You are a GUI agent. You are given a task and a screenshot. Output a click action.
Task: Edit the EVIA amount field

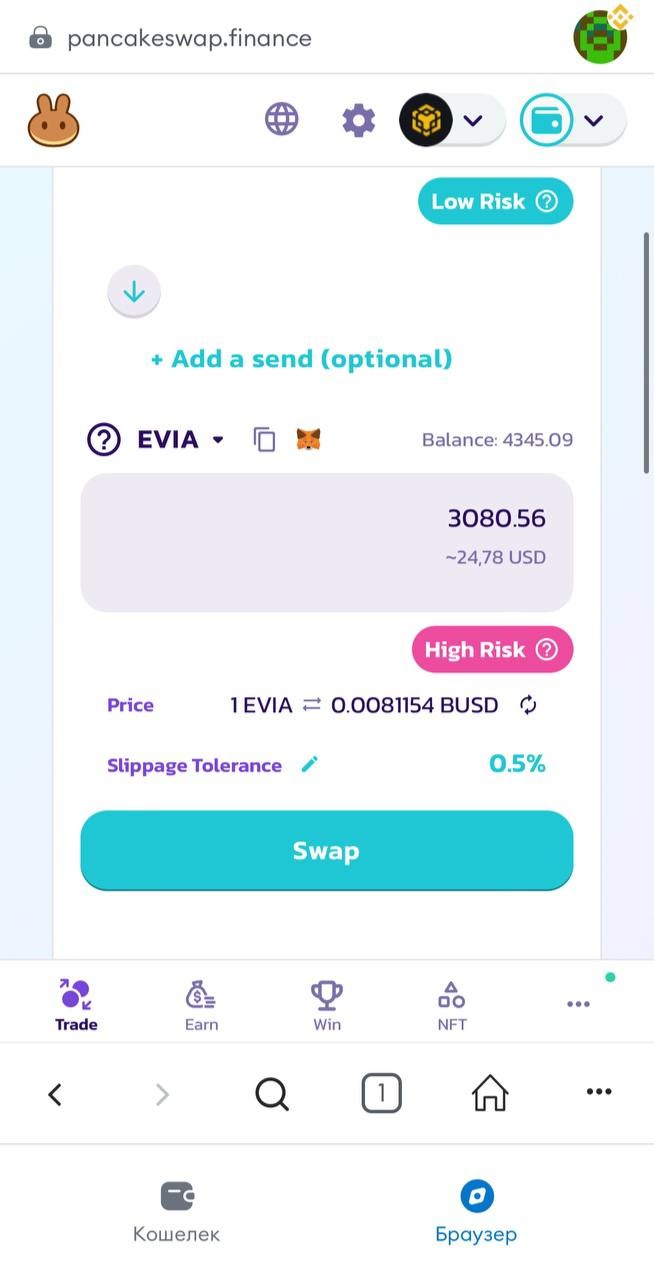pyautogui.click(x=327, y=519)
